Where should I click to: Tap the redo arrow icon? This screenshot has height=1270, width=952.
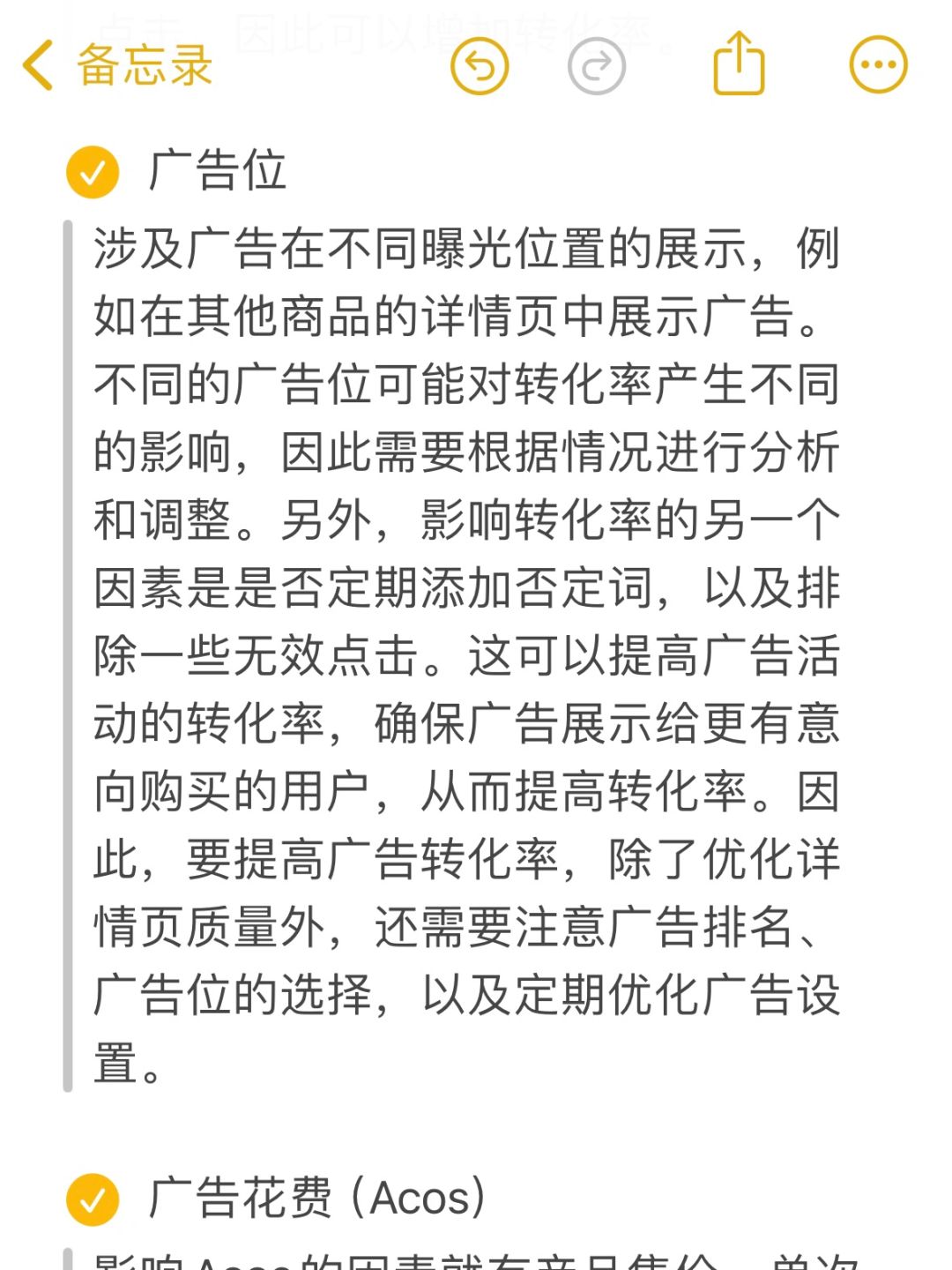tap(597, 65)
